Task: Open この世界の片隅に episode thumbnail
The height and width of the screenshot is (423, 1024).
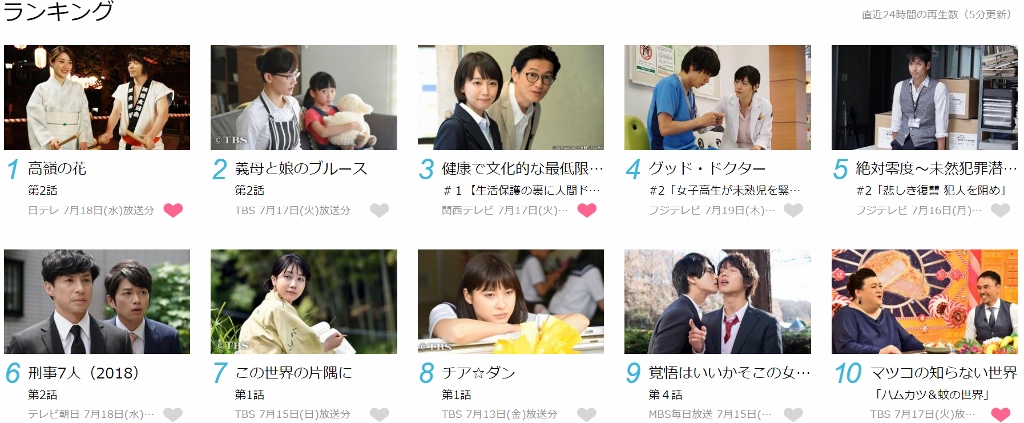Action: 303,301
